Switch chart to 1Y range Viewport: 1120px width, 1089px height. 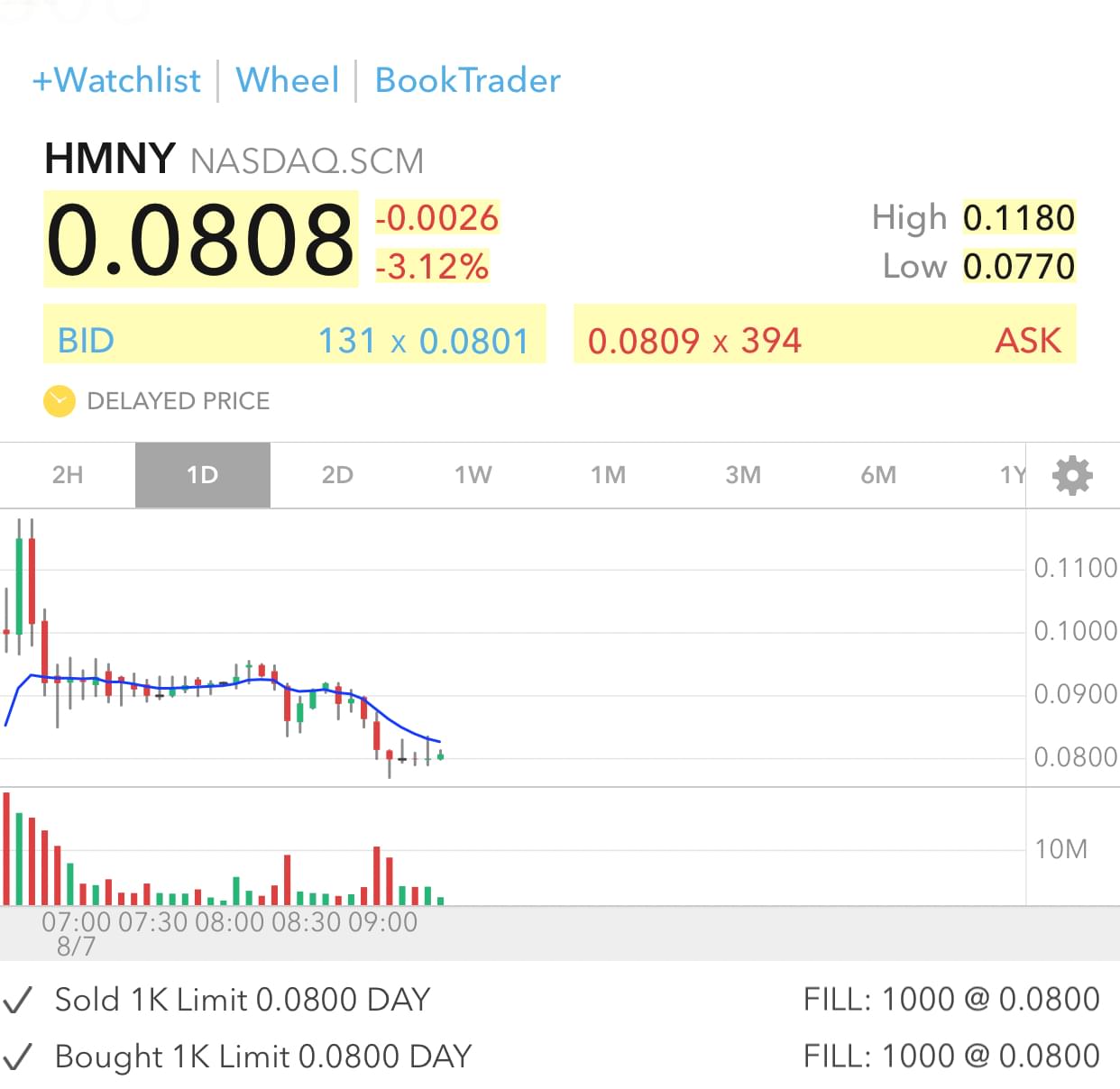pyautogui.click(x=1012, y=475)
